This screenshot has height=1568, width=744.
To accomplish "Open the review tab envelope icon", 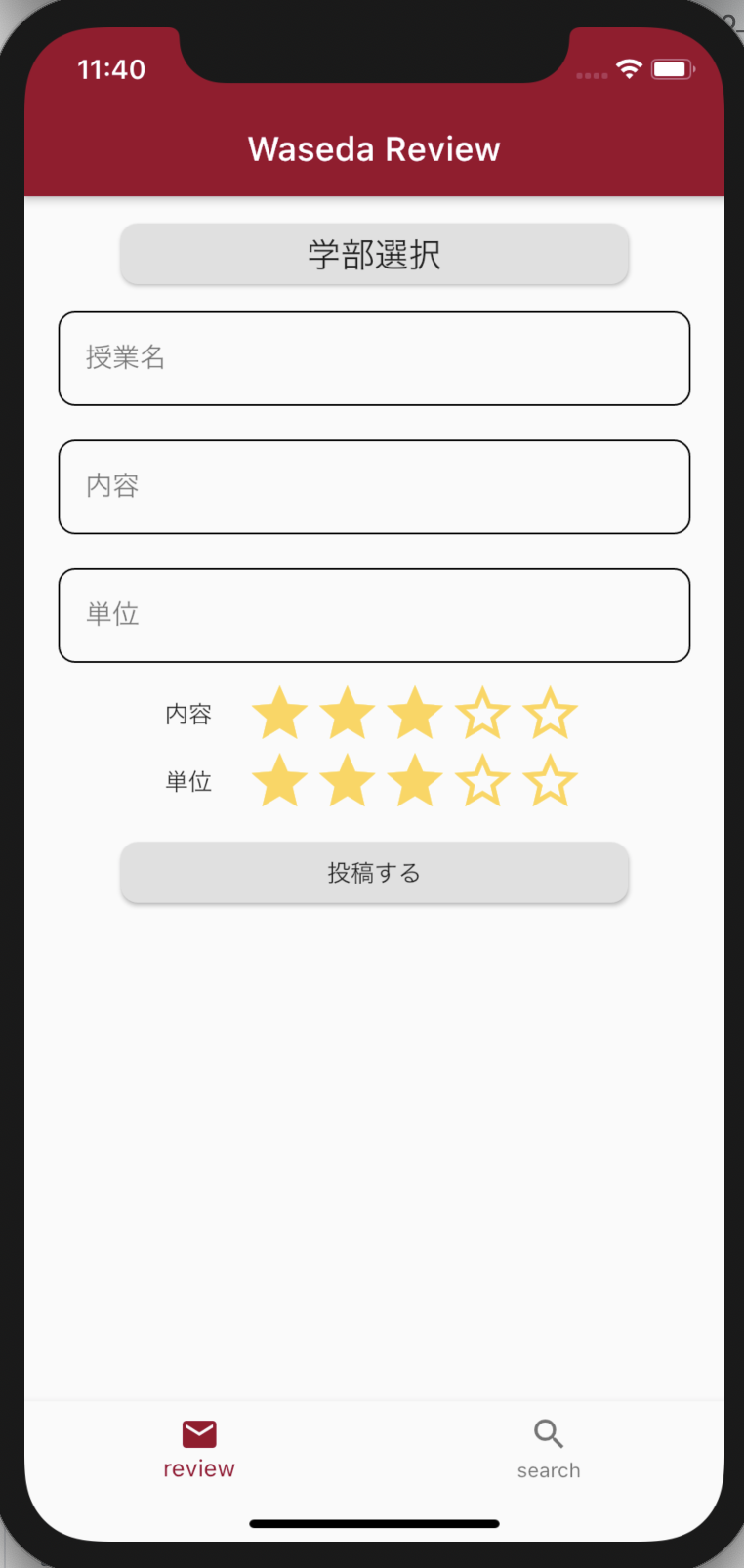I will point(198,1433).
